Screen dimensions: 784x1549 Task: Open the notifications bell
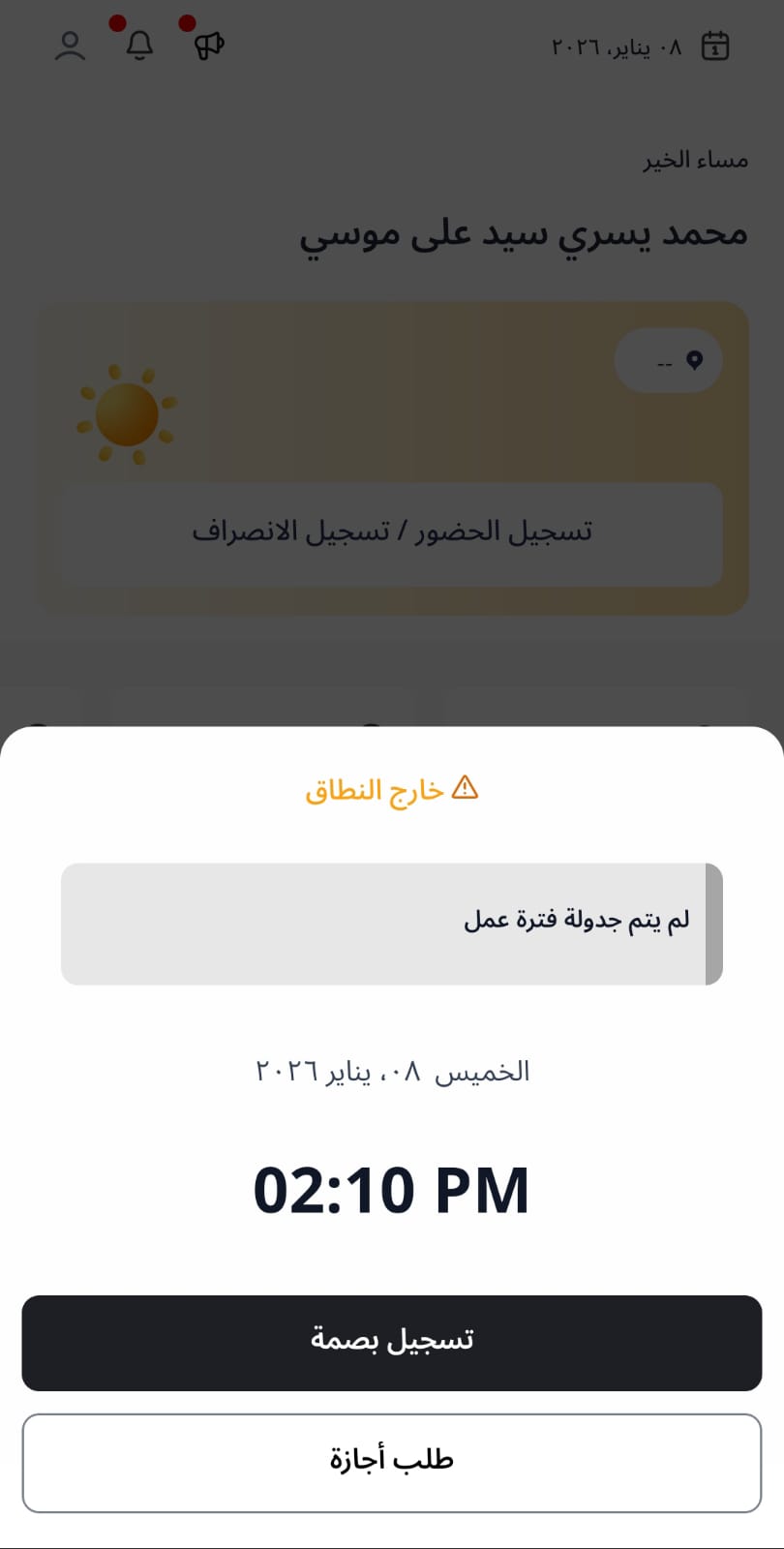139,45
